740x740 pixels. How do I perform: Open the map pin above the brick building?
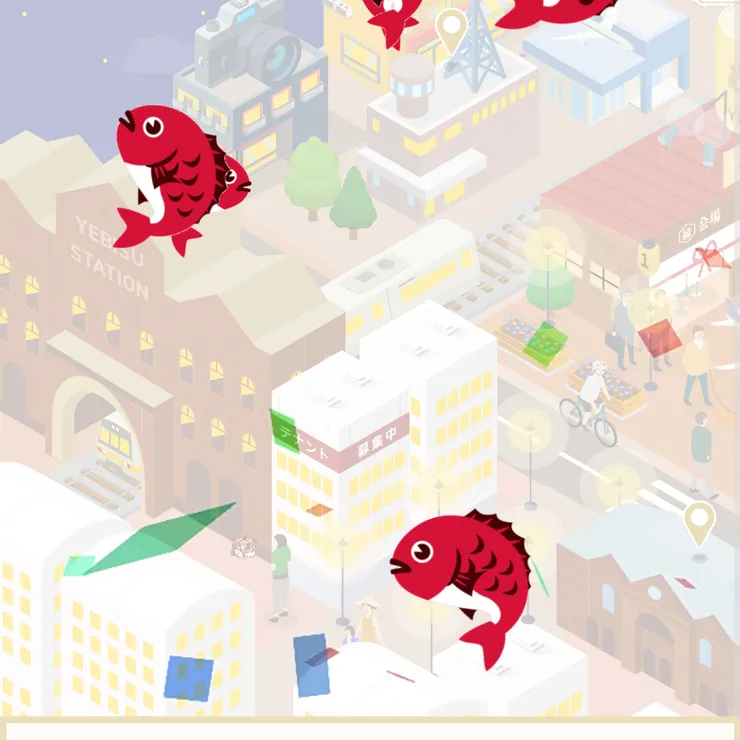699,522
